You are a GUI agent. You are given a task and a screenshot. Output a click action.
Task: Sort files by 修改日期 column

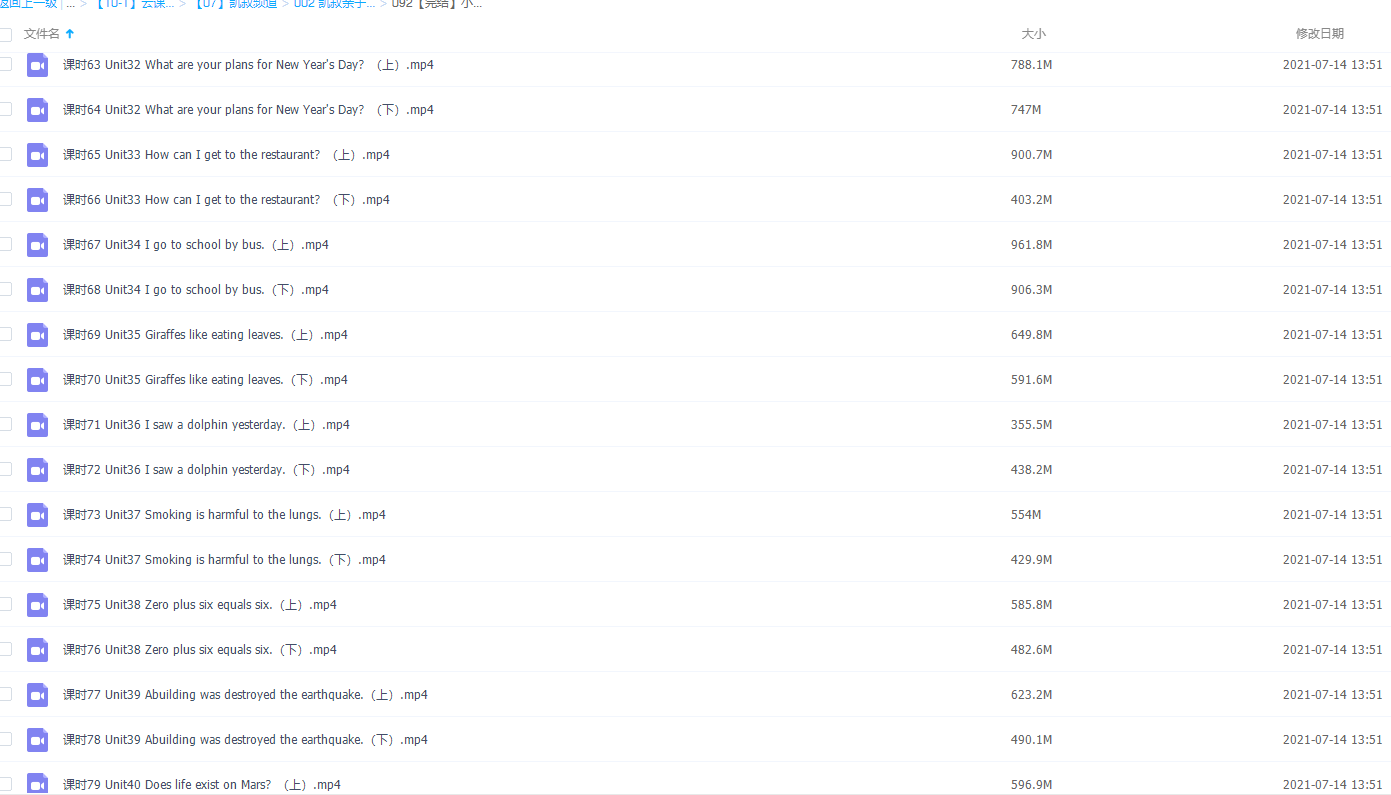coord(1319,33)
